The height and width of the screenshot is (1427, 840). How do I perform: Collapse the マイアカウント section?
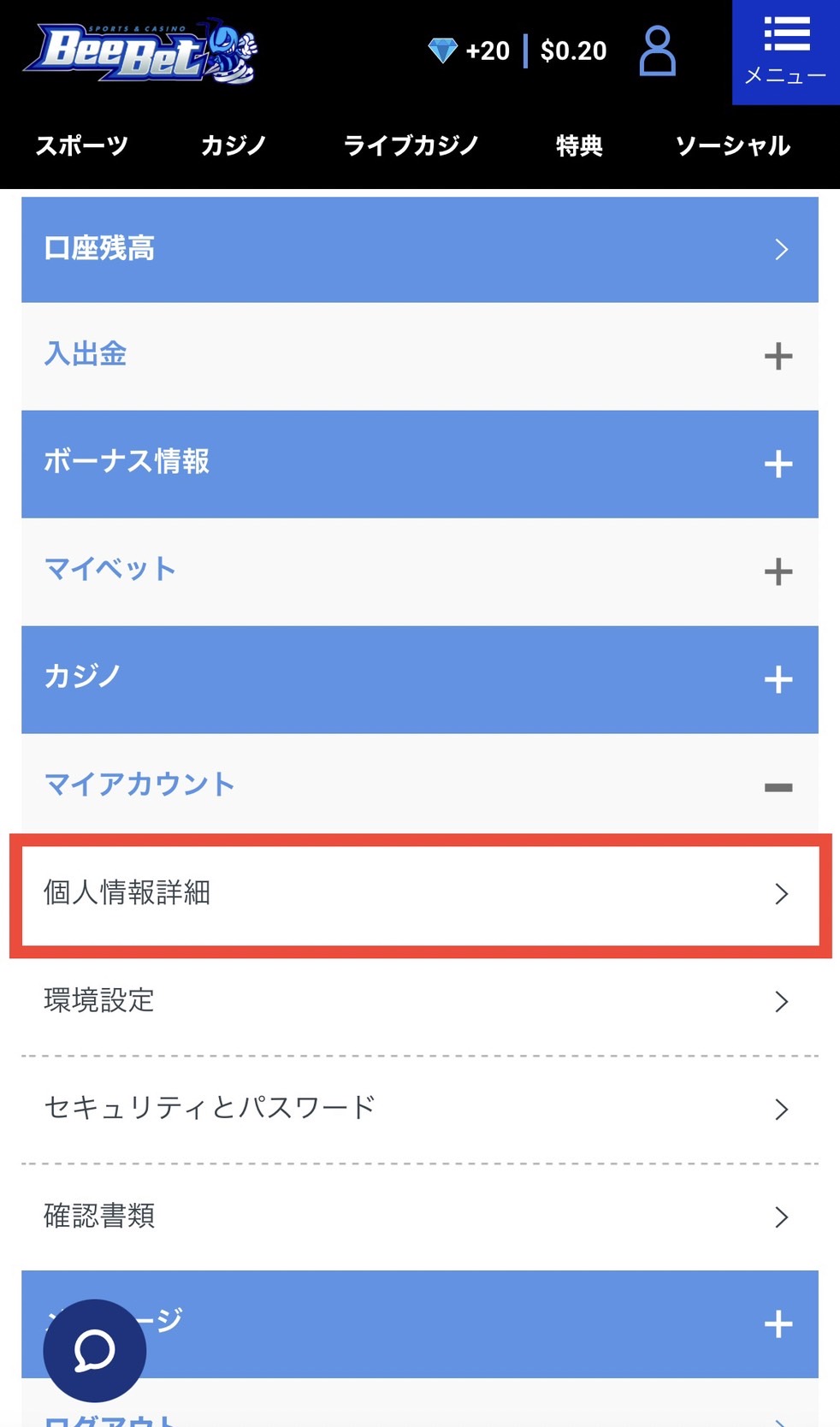[420, 785]
